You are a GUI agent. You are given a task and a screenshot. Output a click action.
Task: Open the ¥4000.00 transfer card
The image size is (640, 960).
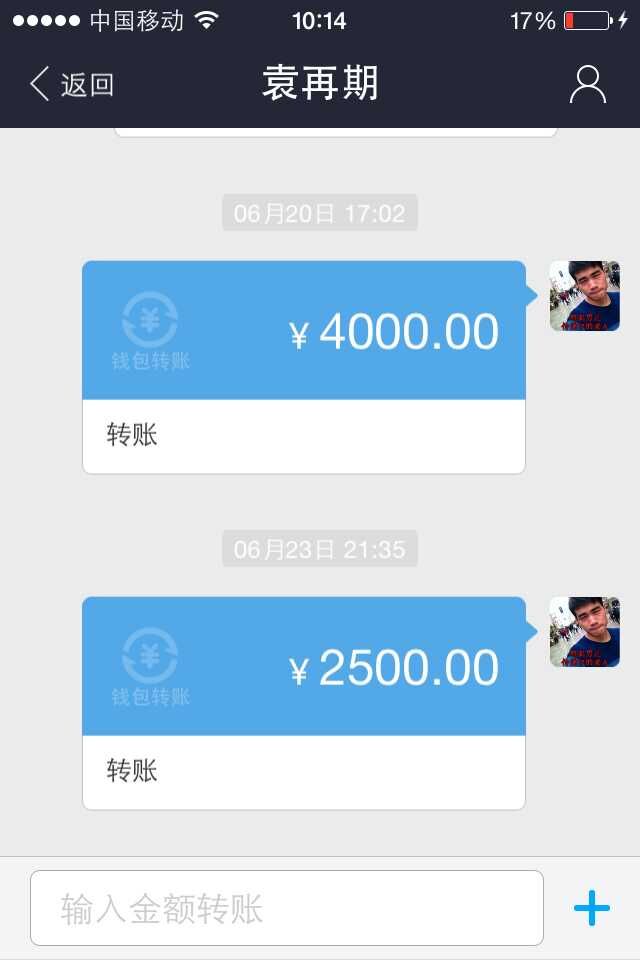[303, 366]
